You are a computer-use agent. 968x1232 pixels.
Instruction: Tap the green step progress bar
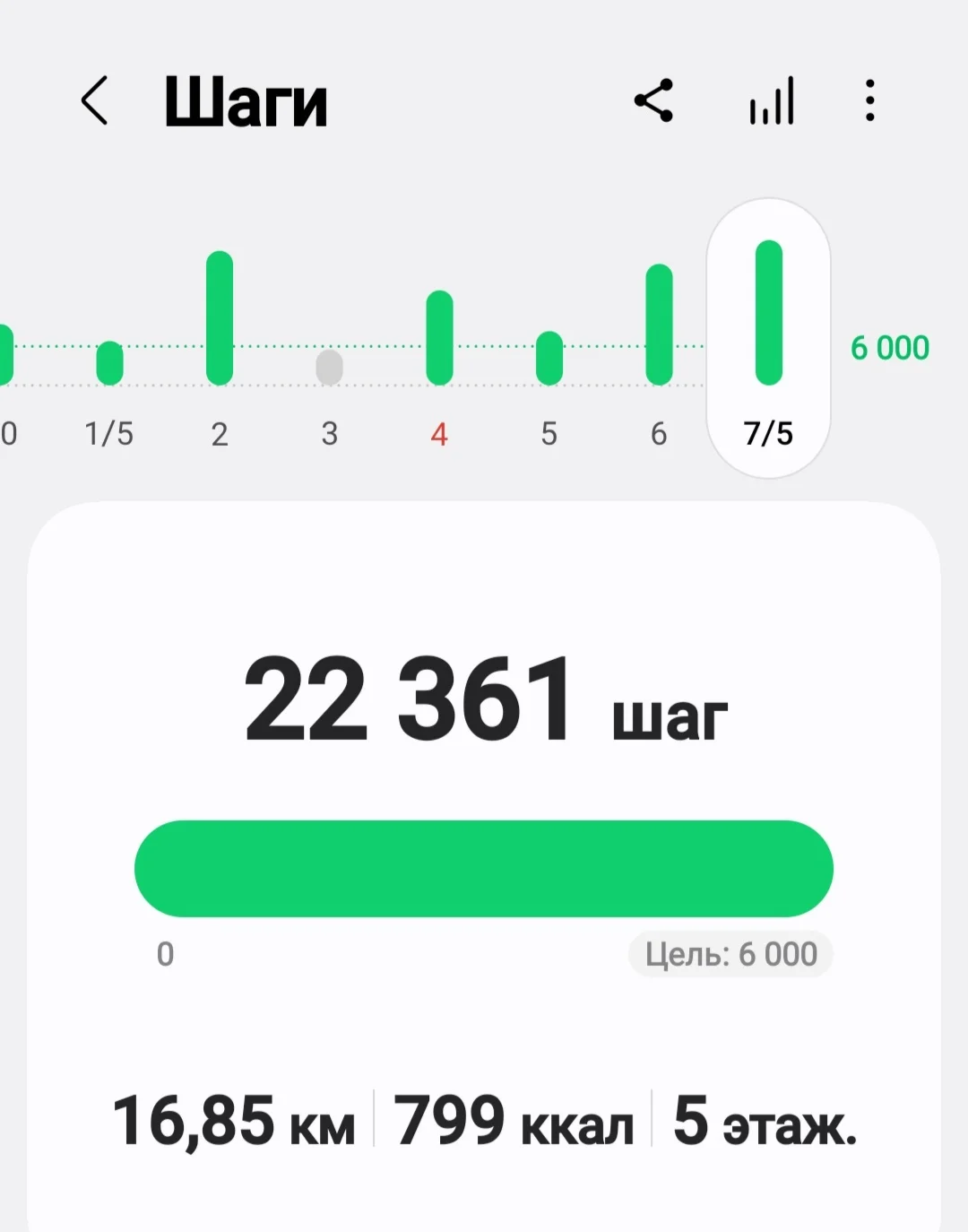coord(484,868)
